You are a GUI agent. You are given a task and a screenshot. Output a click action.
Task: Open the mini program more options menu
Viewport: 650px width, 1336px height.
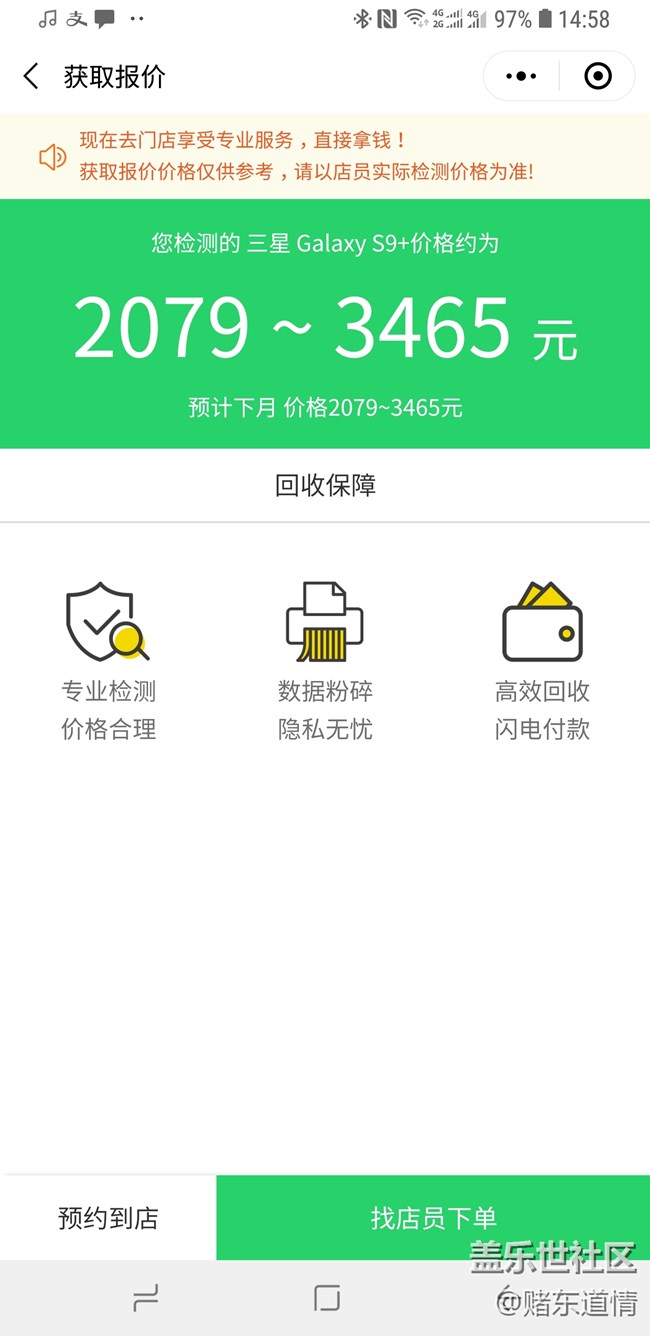point(521,76)
